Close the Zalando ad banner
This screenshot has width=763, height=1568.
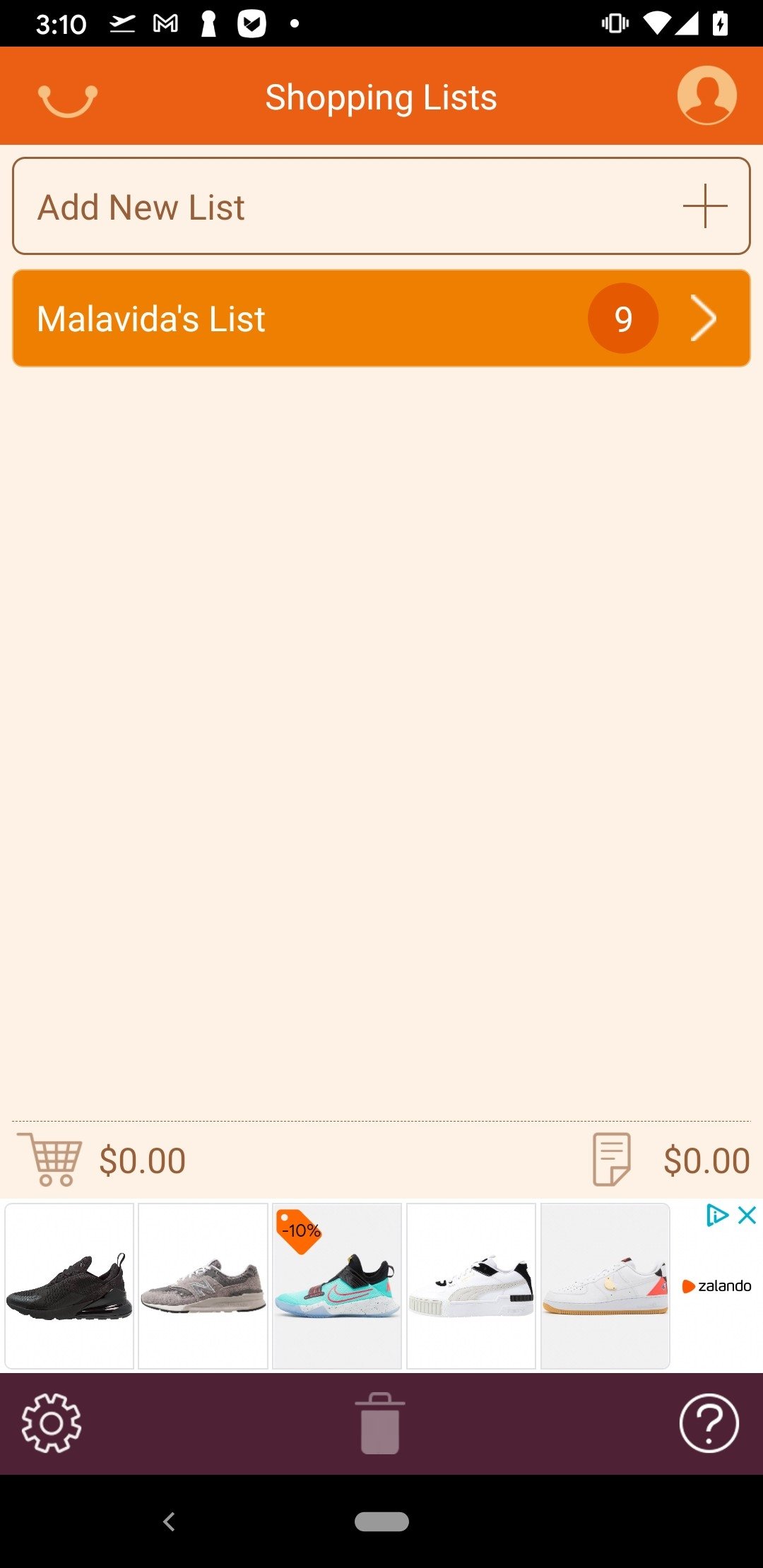(x=747, y=1215)
